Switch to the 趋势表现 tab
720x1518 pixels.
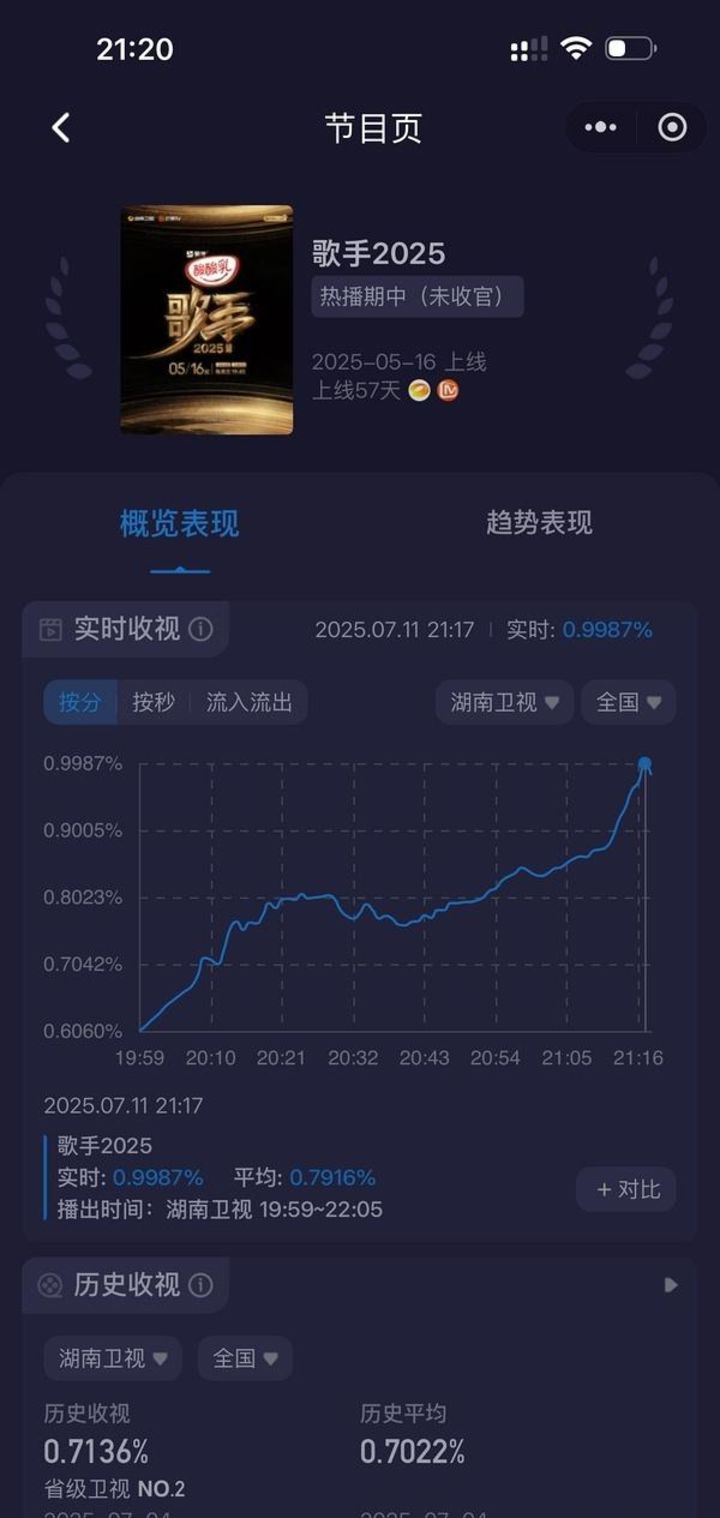pos(539,523)
